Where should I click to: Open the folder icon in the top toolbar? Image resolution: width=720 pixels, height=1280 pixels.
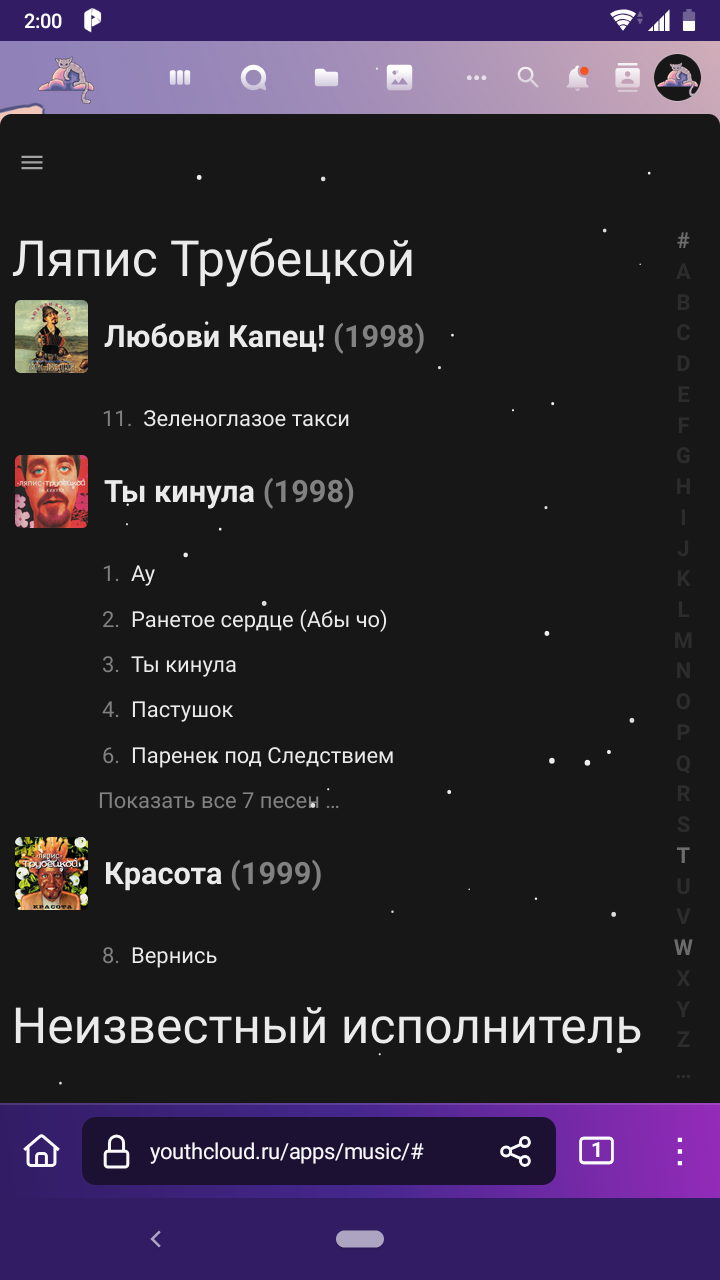325,77
